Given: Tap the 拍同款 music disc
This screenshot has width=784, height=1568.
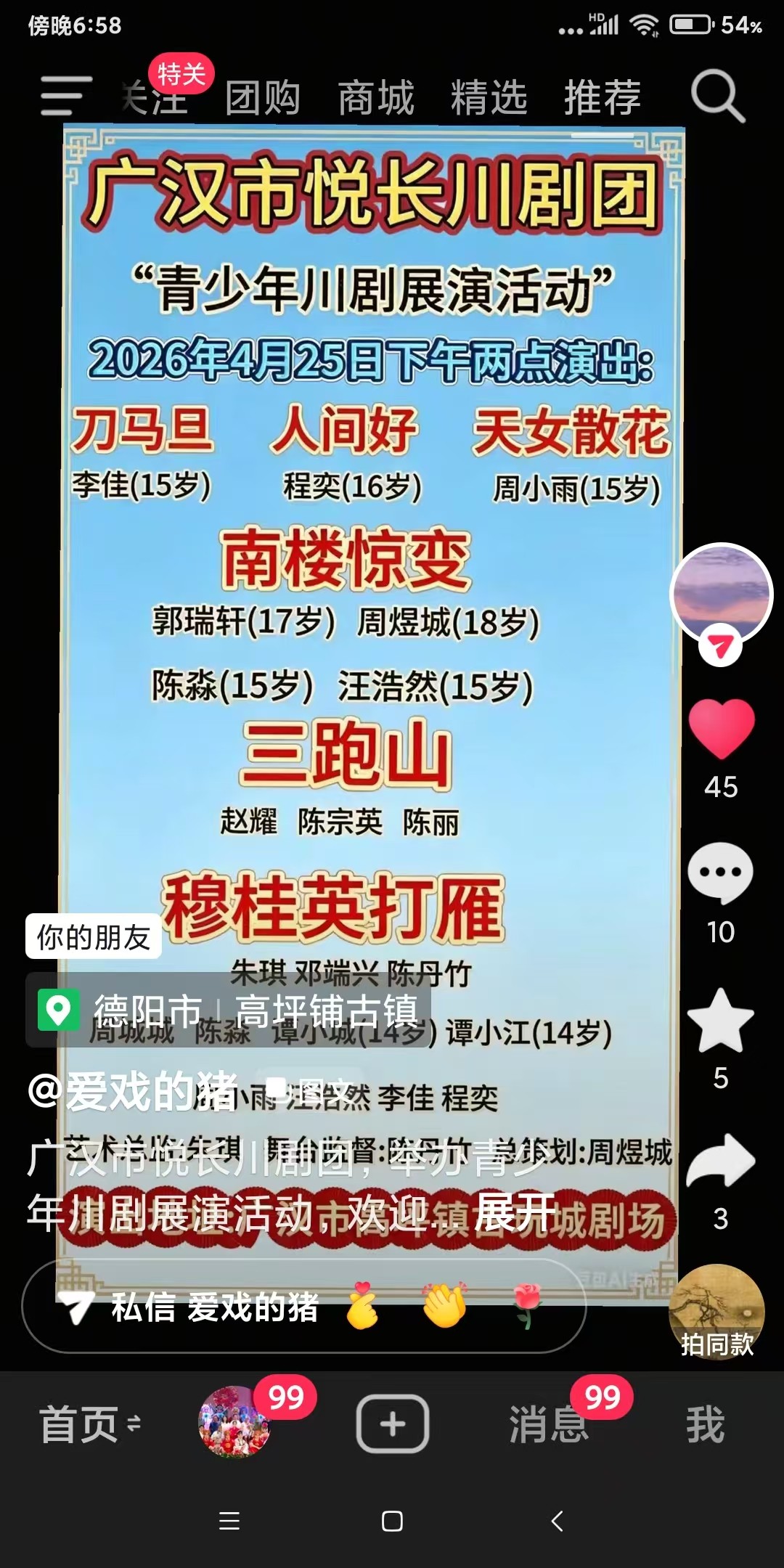Looking at the screenshot, I should 716,1312.
